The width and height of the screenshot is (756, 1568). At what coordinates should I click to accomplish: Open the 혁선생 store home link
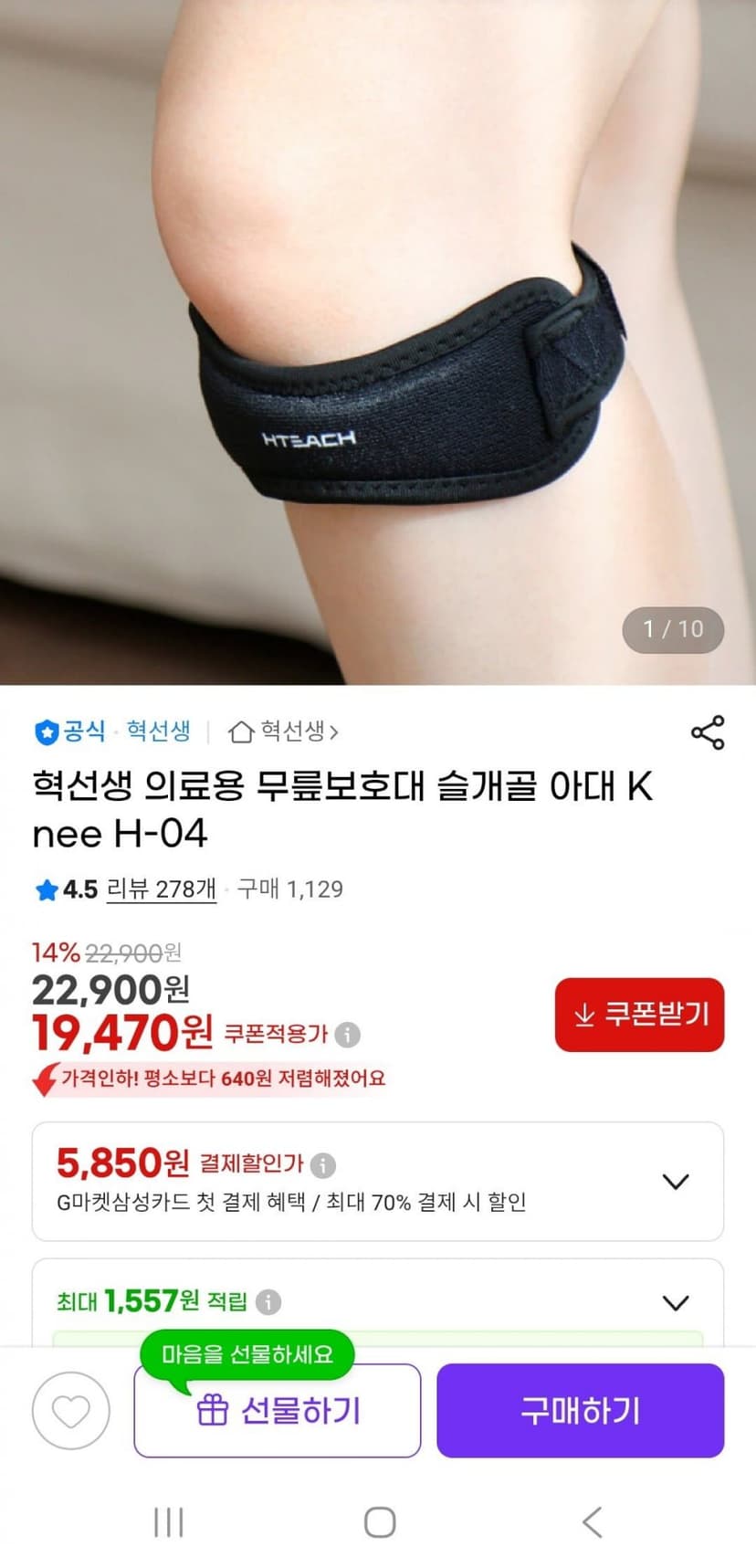283,731
